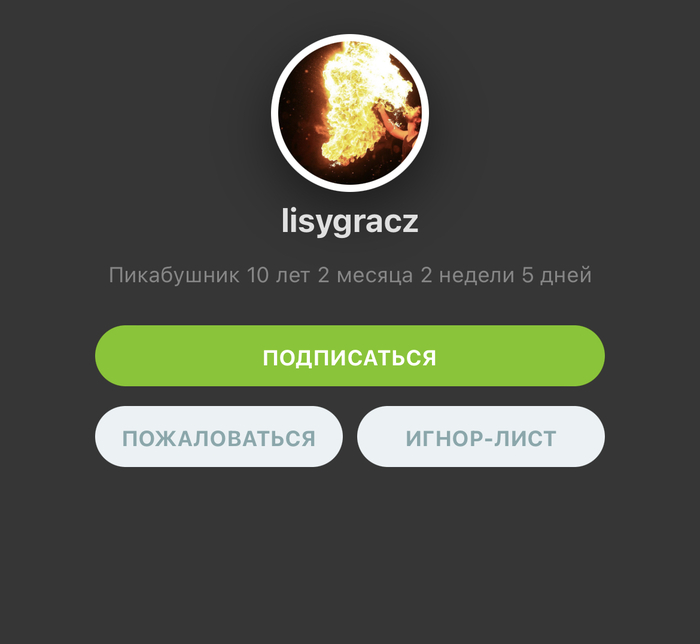Add lisygracz to ИГНОР-ЛИСТ

(x=481, y=437)
